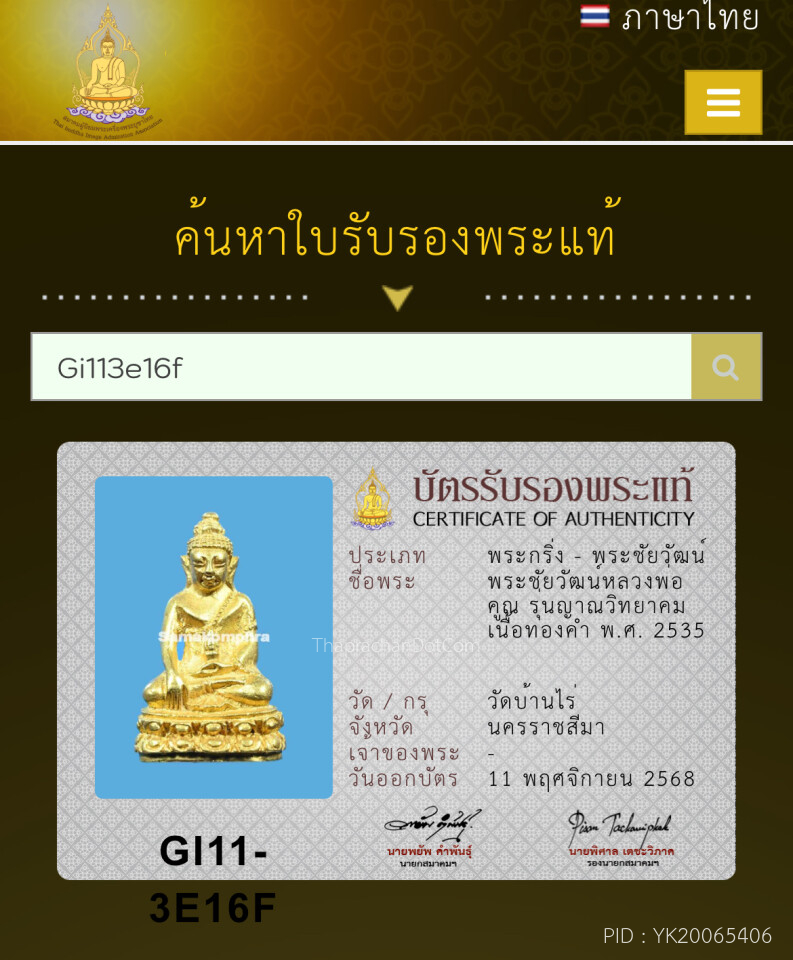The height and width of the screenshot is (960, 793).
Task: Open the certificate card GI11-3E16F
Action: pyautogui.click(x=396, y=660)
